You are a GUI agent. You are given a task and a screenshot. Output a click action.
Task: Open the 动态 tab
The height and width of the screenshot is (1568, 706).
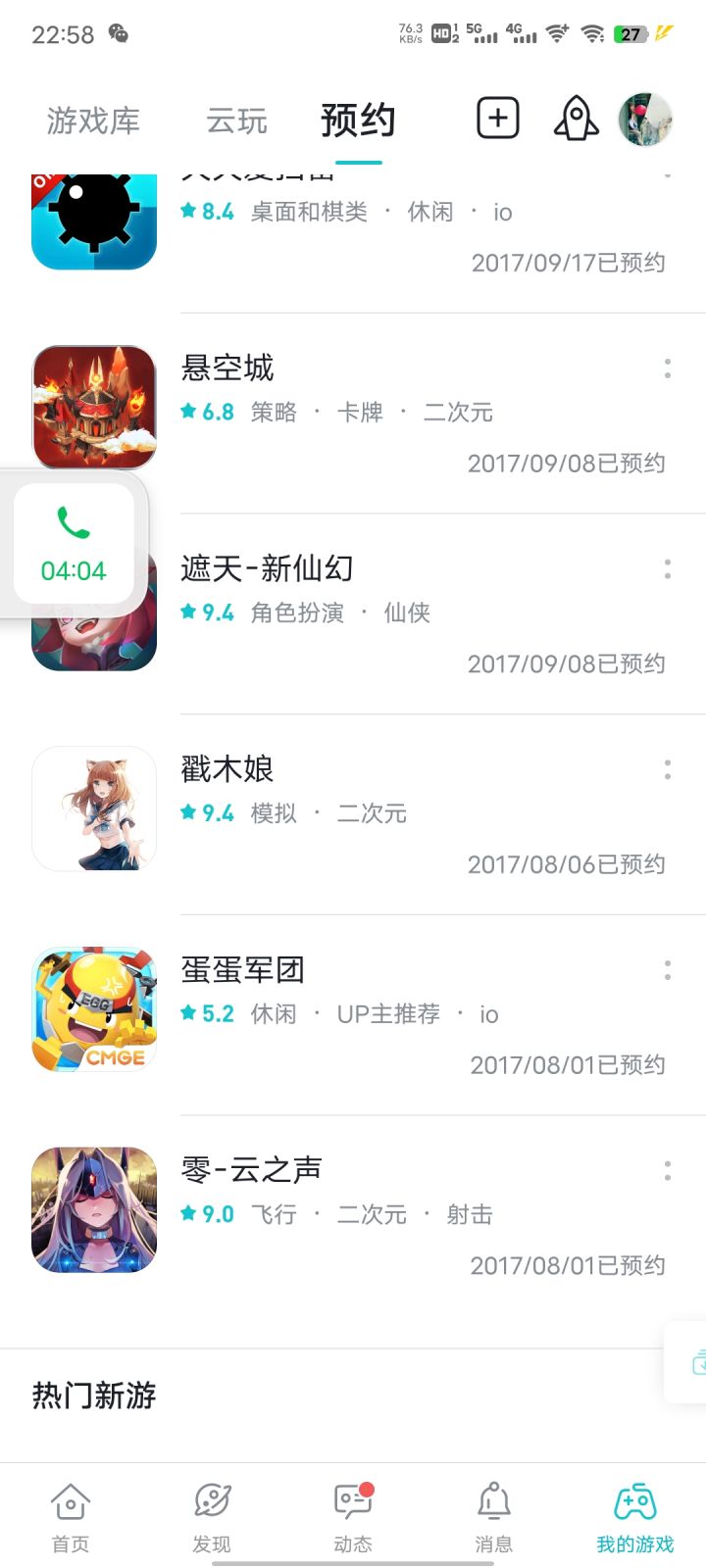point(353,1517)
